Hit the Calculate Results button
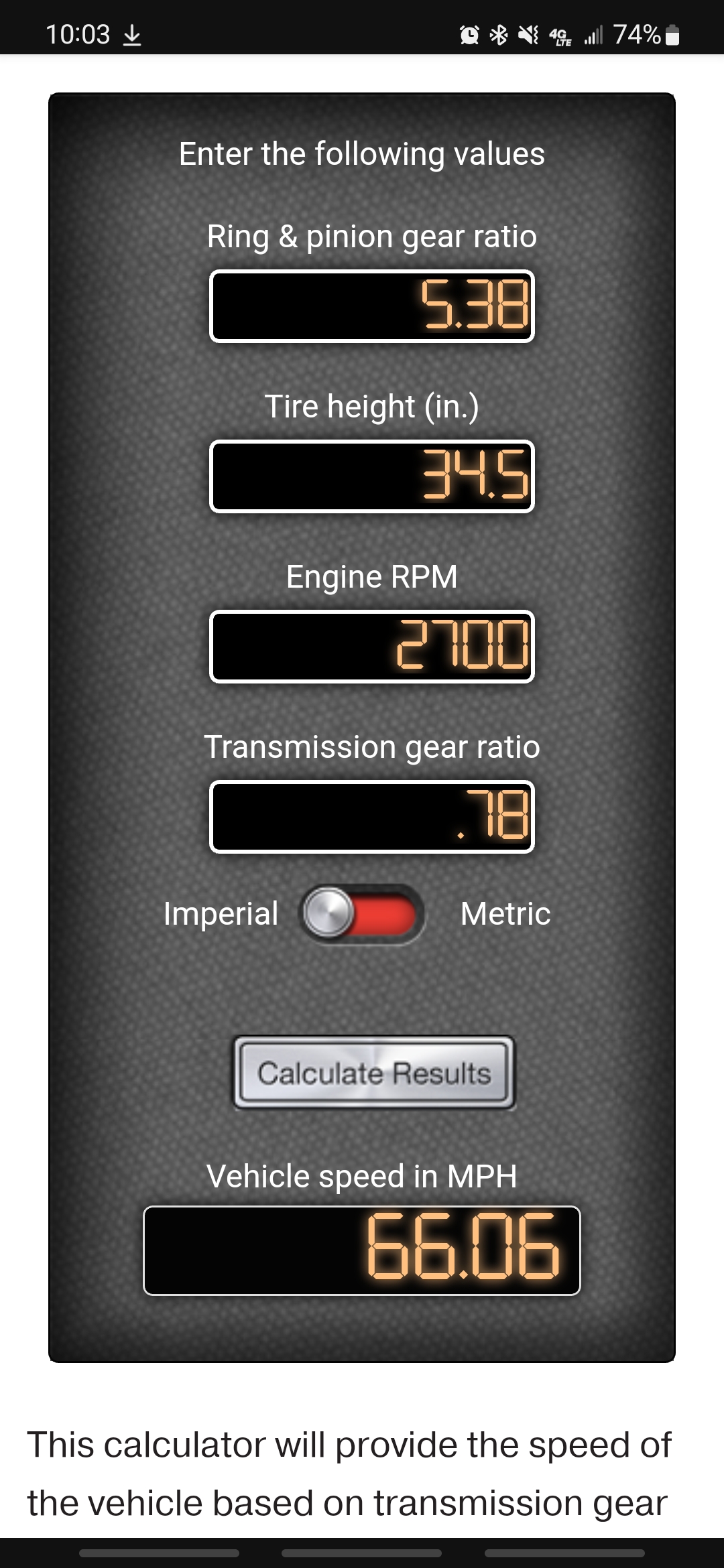The image size is (724, 1568). tap(374, 1073)
